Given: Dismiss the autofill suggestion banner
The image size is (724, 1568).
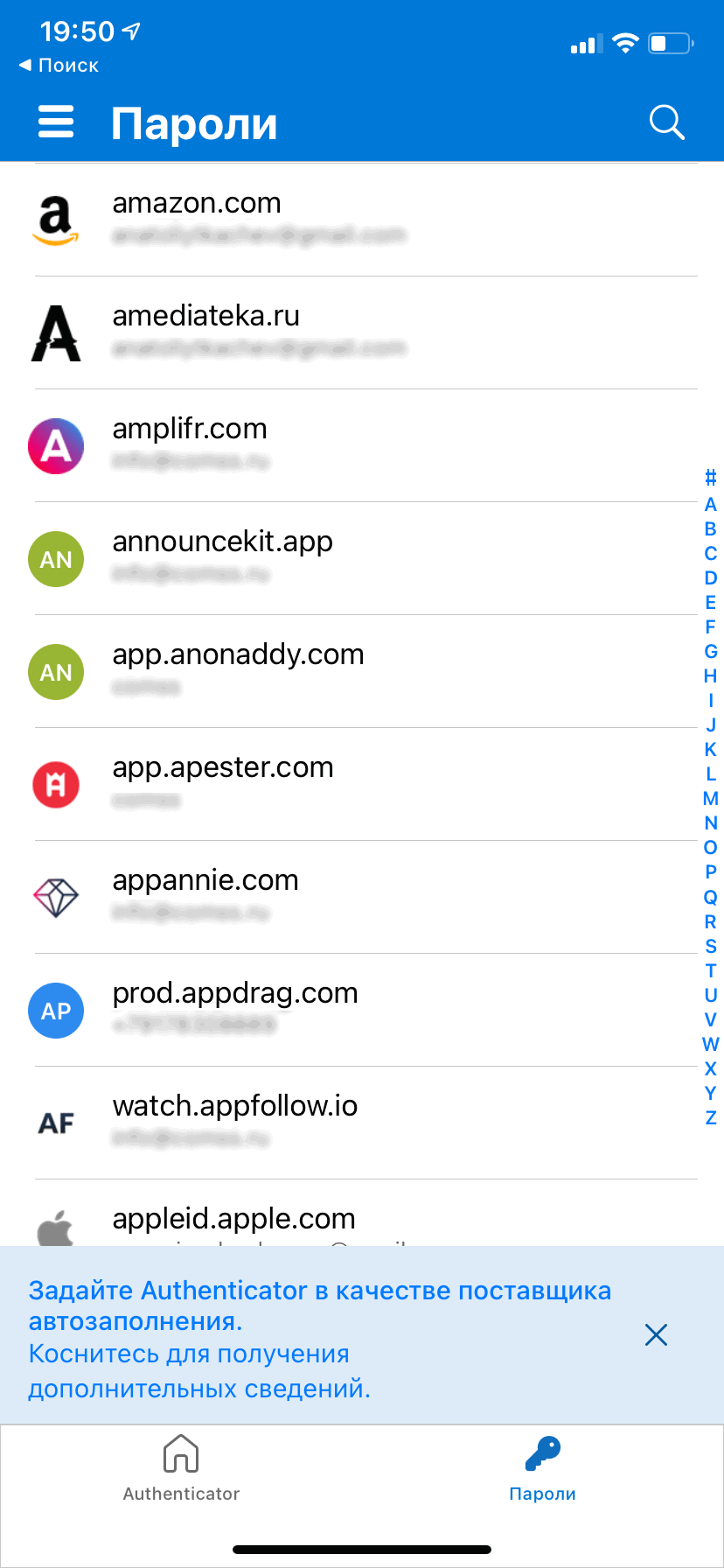Looking at the screenshot, I should click(656, 1335).
